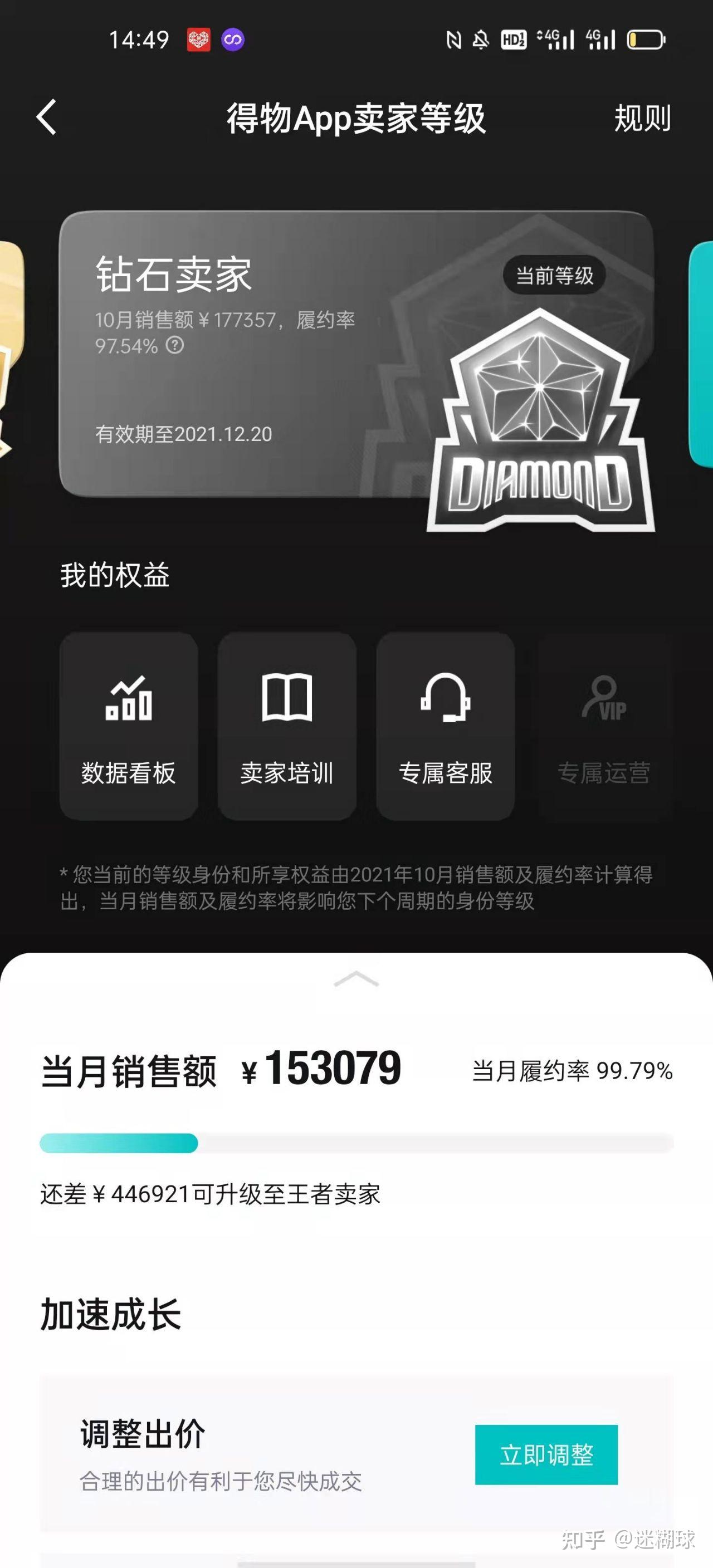Open the 专属客服 benefit card
The width and height of the screenshot is (713, 1568).
445,726
